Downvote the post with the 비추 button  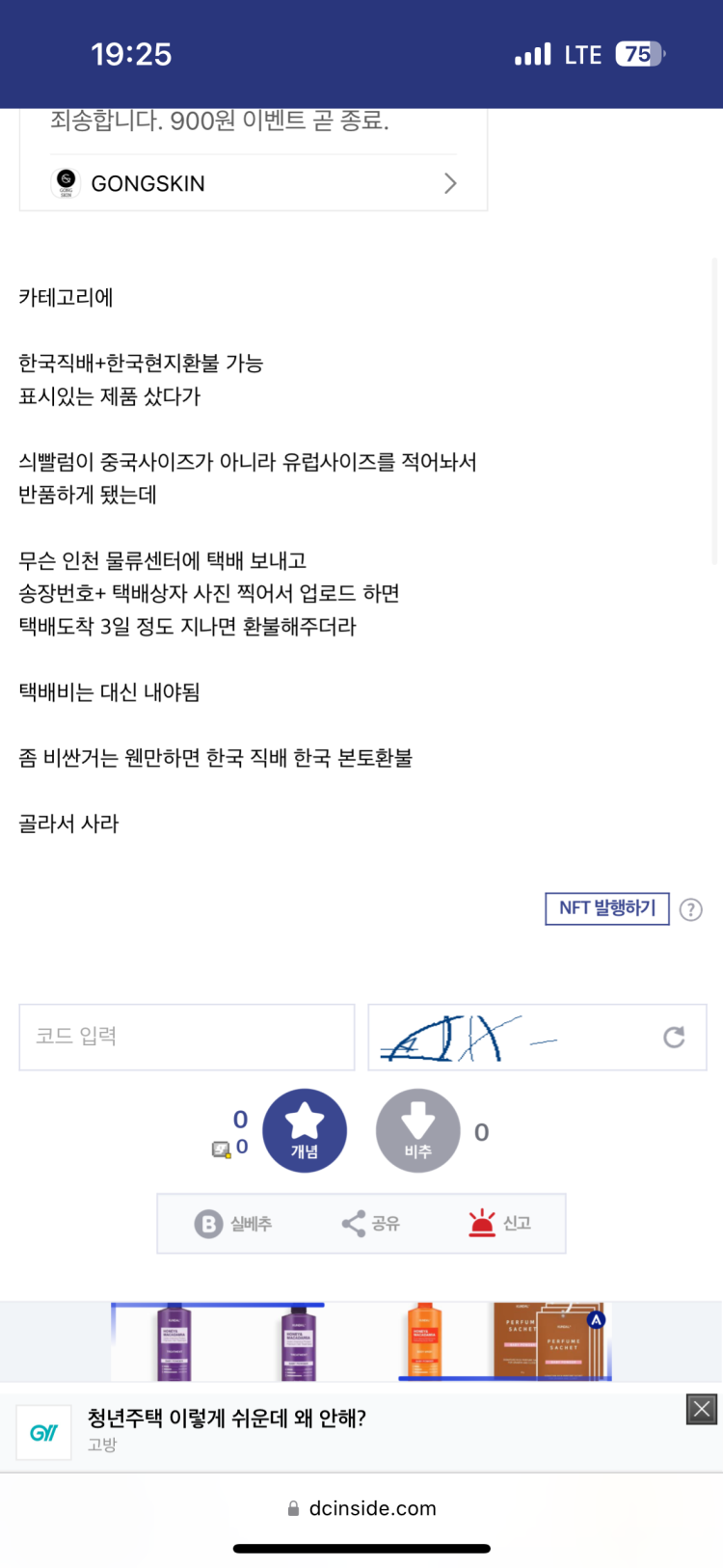pos(418,1130)
